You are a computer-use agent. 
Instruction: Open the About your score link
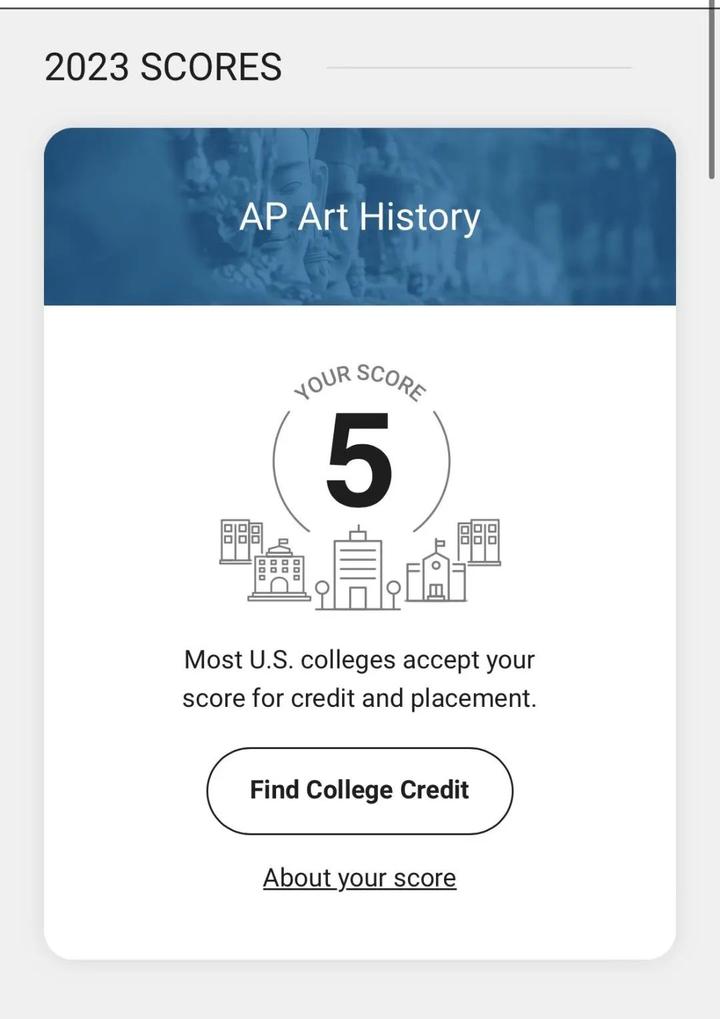(359, 878)
